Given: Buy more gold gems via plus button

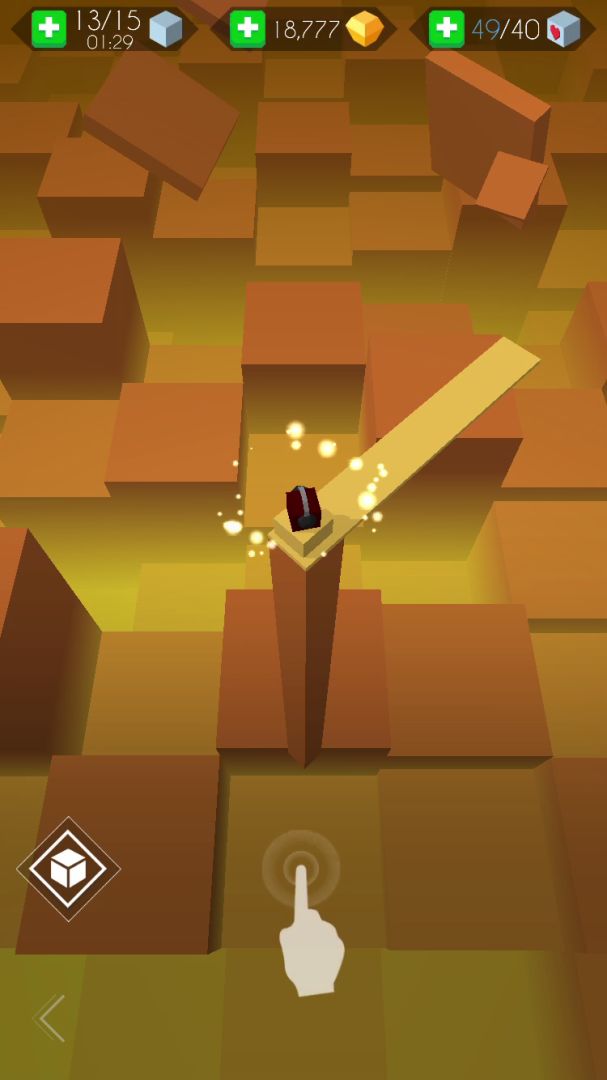Looking at the screenshot, I should click(x=247, y=29).
